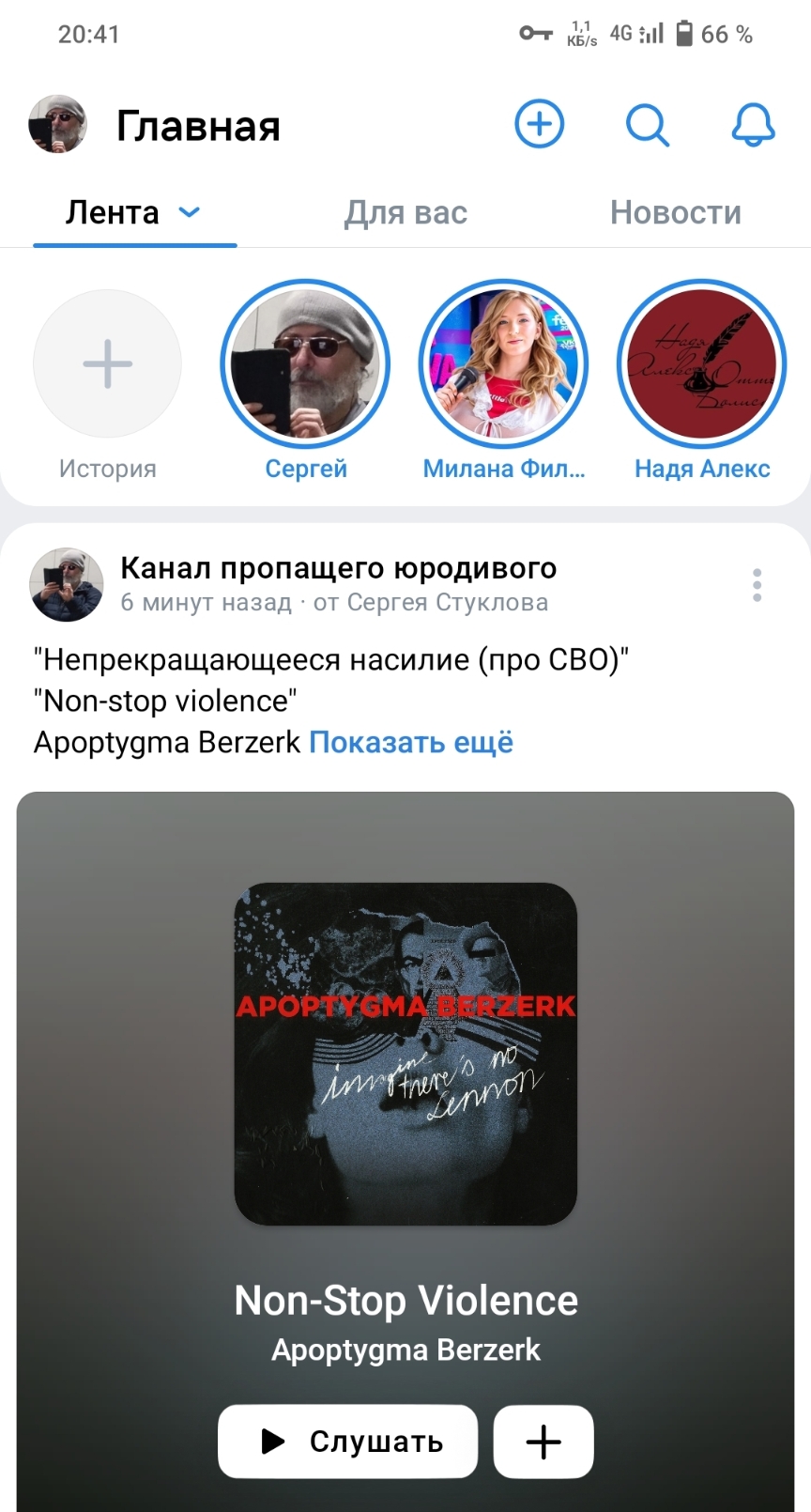Add Non-Stop Violence to your music
This screenshot has height=1512, width=811.
click(543, 1441)
